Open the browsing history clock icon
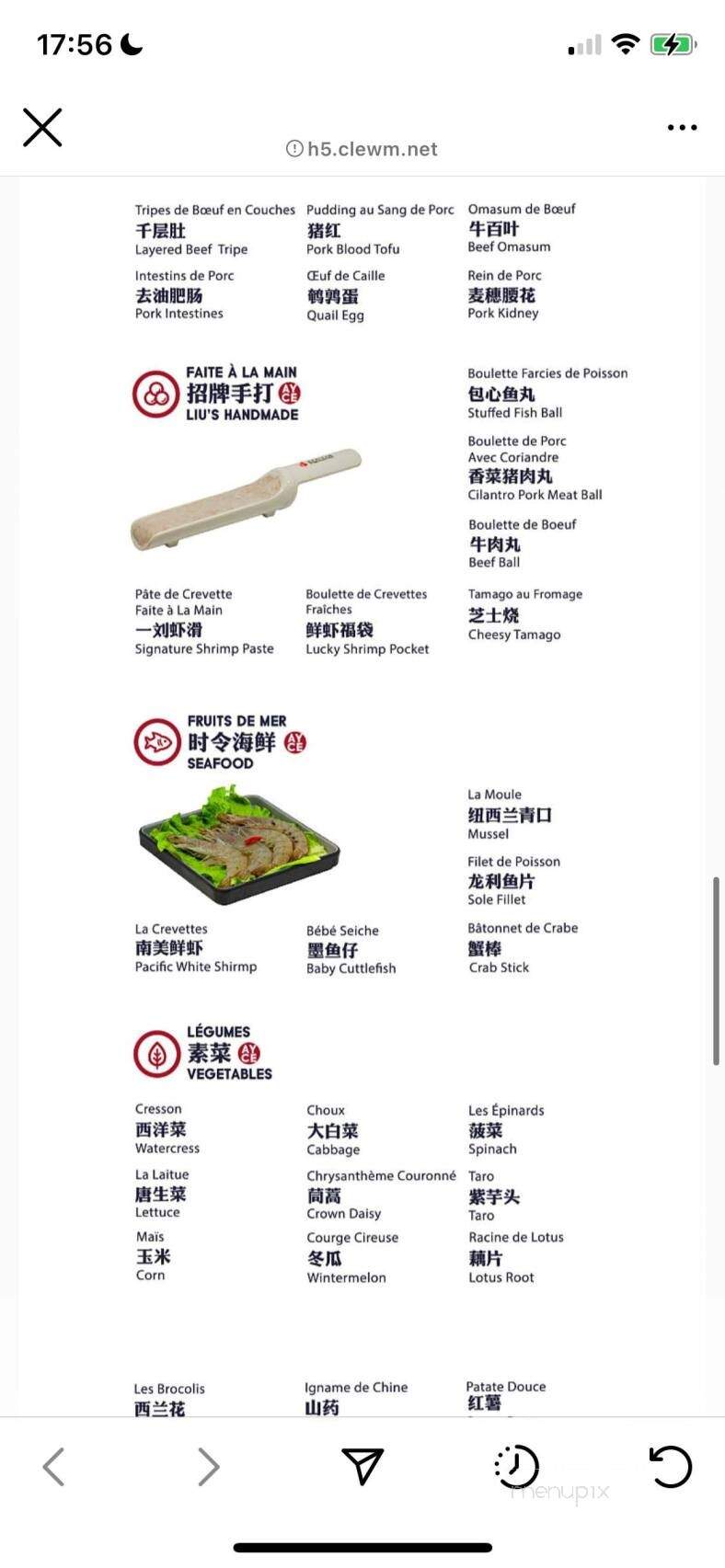Screen dimensions: 725x1568 tap(516, 1466)
